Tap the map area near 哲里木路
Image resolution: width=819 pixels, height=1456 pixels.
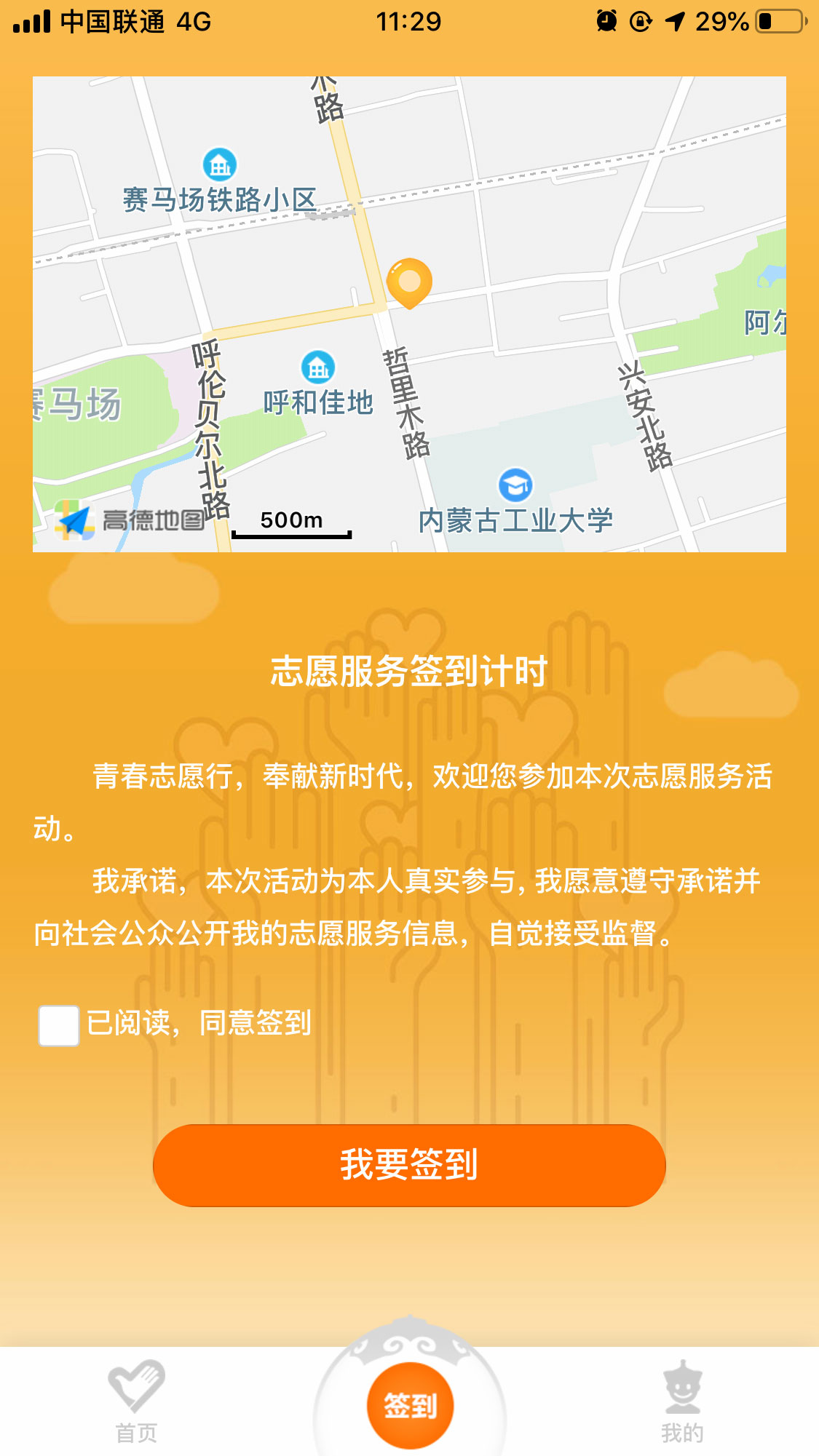[405, 400]
